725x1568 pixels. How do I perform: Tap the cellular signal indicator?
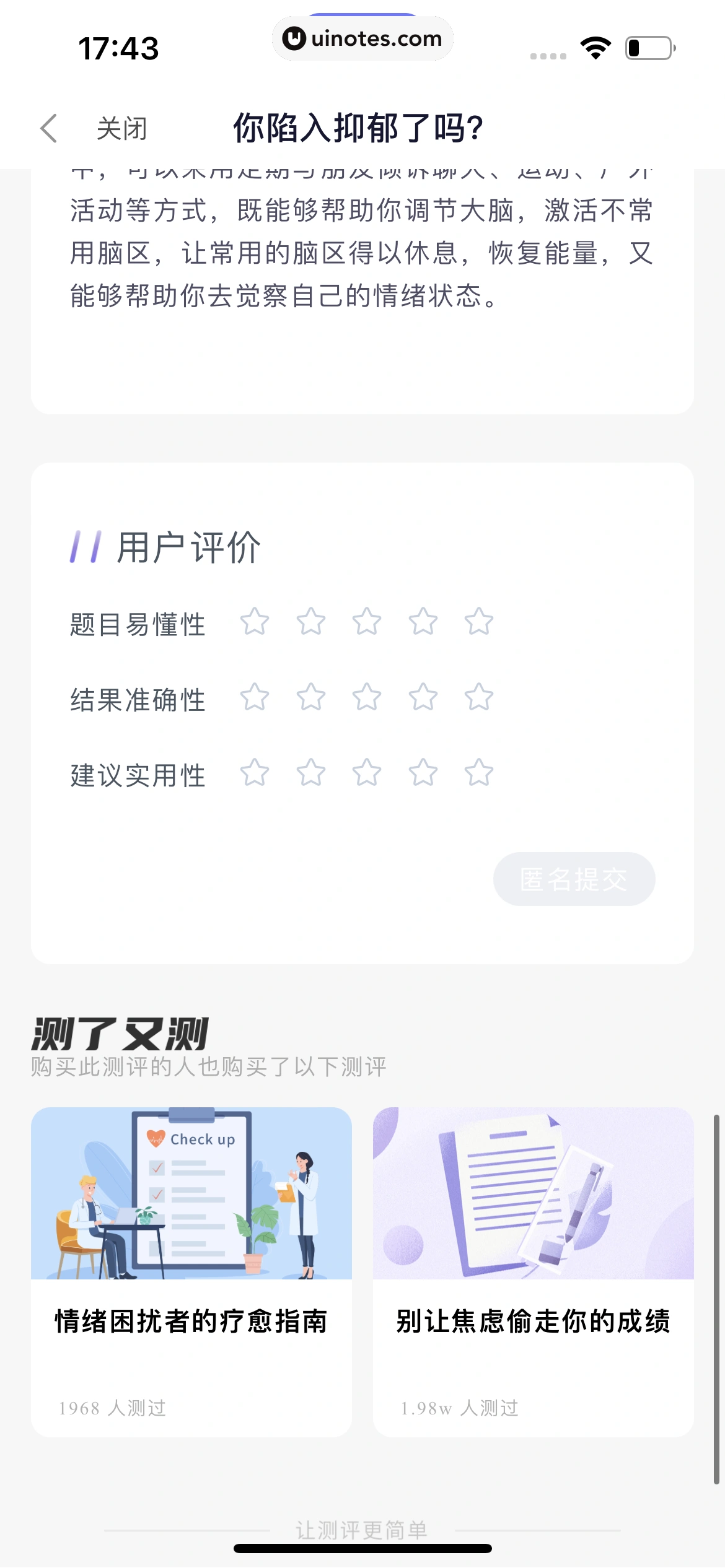(x=548, y=54)
